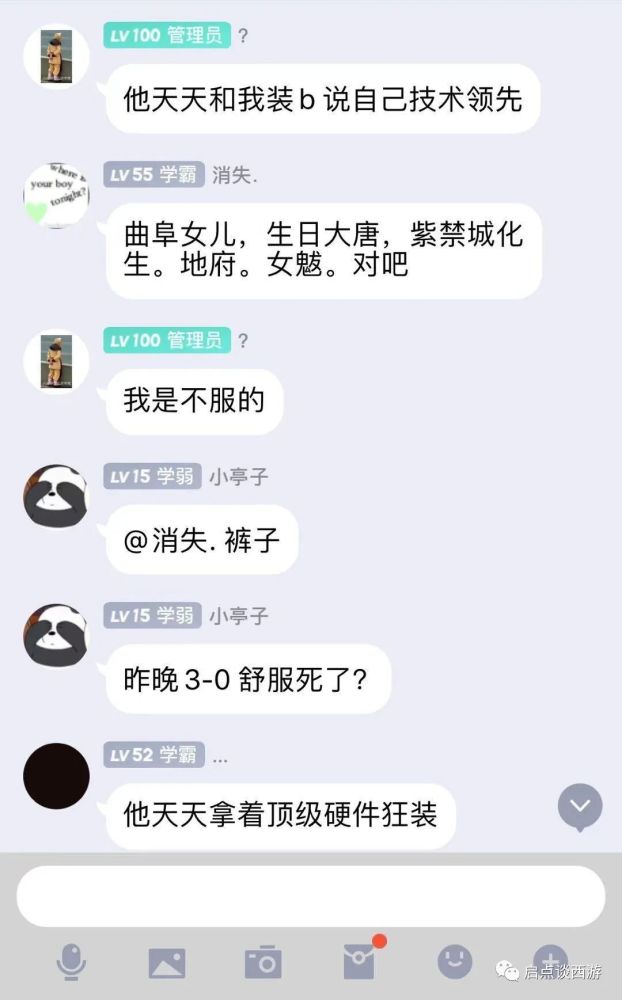Start a voice message with the microphone

(x=70, y=962)
